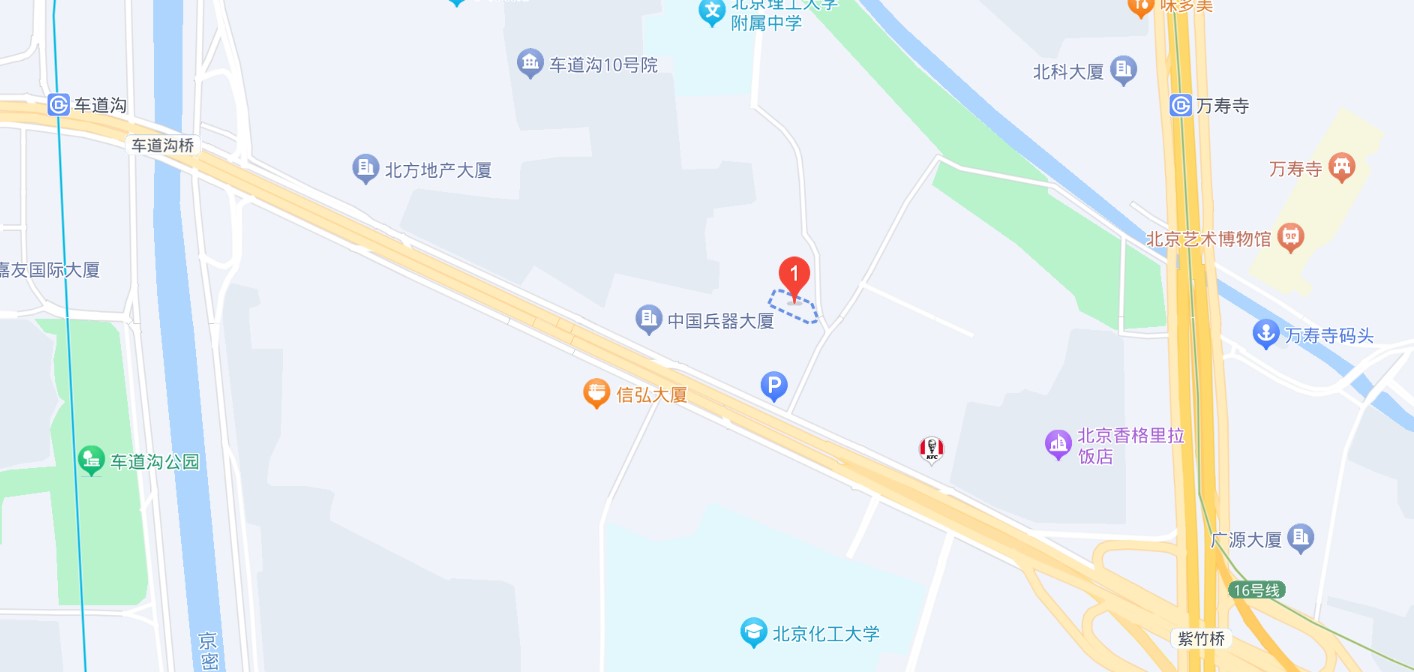Image resolution: width=1414 pixels, height=672 pixels.
Task: Open 广源大厦 building marker
Action: tap(1300, 538)
